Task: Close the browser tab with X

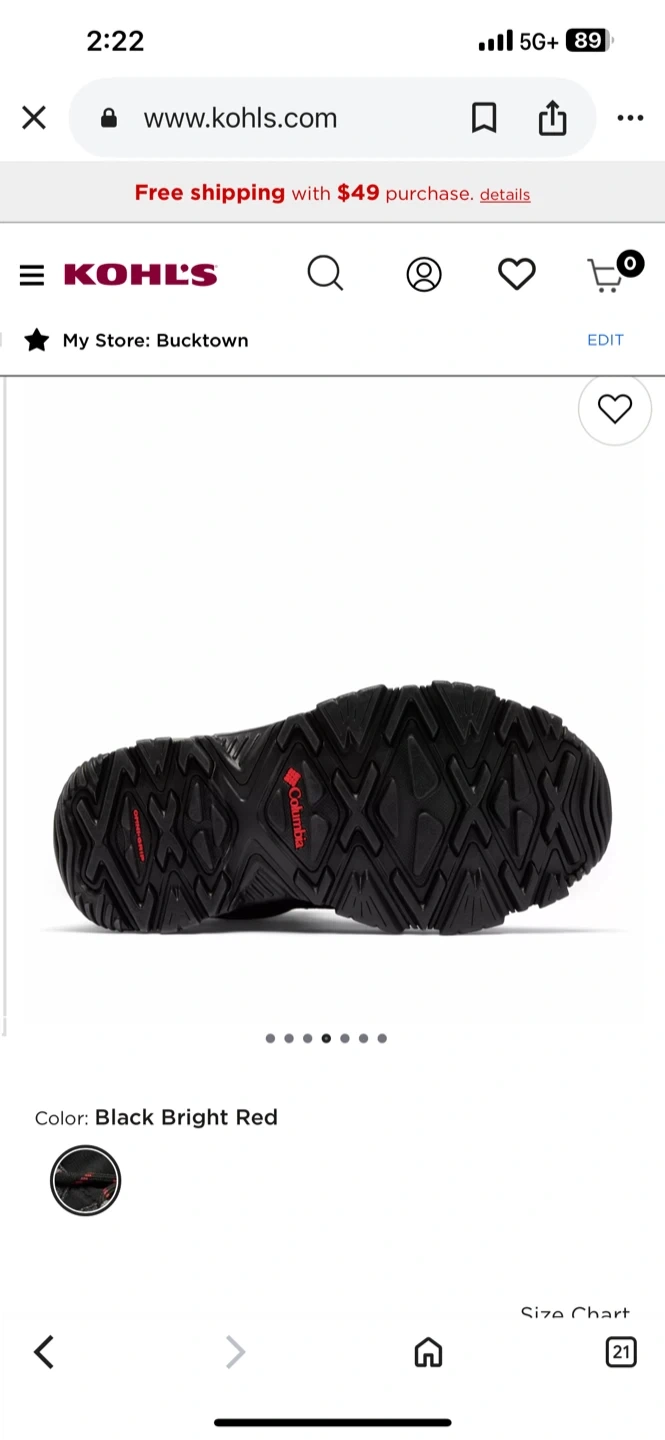Action: click(x=34, y=118)
